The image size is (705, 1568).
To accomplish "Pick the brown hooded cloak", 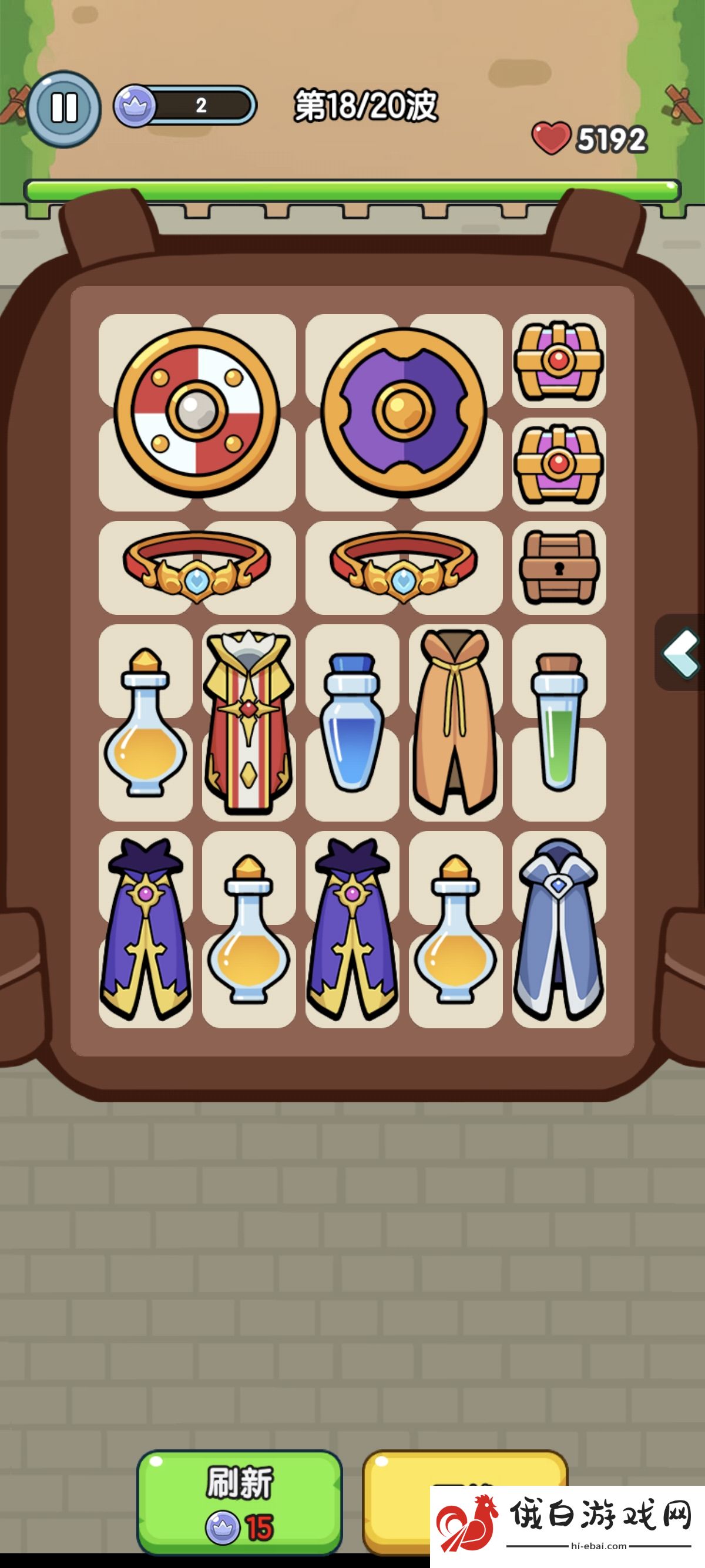I will 455,722.
